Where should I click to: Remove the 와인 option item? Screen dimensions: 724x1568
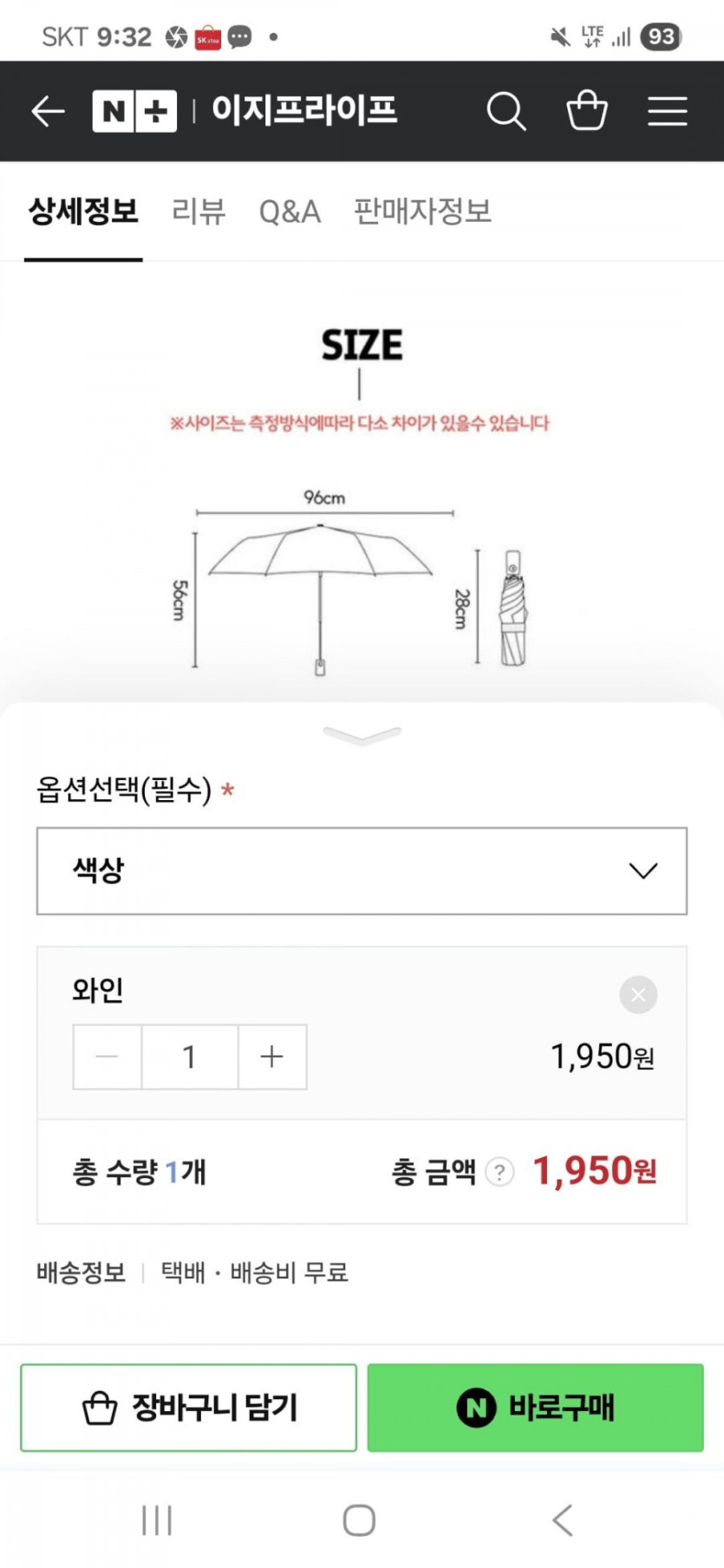click(638, 994)
